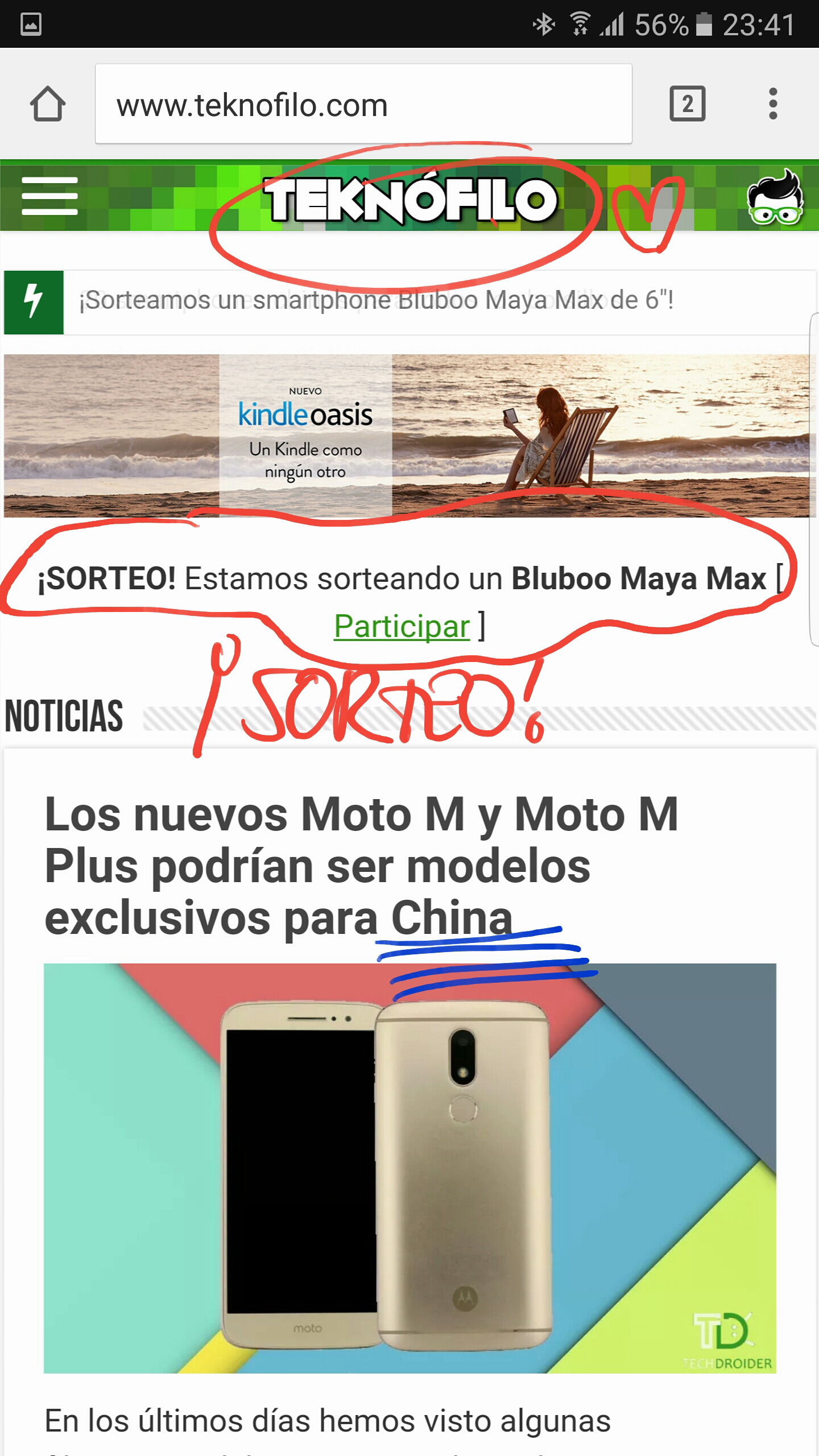Open the Bluboo Maya Max giveaway ticker headline
The height and width of the screenshot is (1456, 819).
click(377, 301)
